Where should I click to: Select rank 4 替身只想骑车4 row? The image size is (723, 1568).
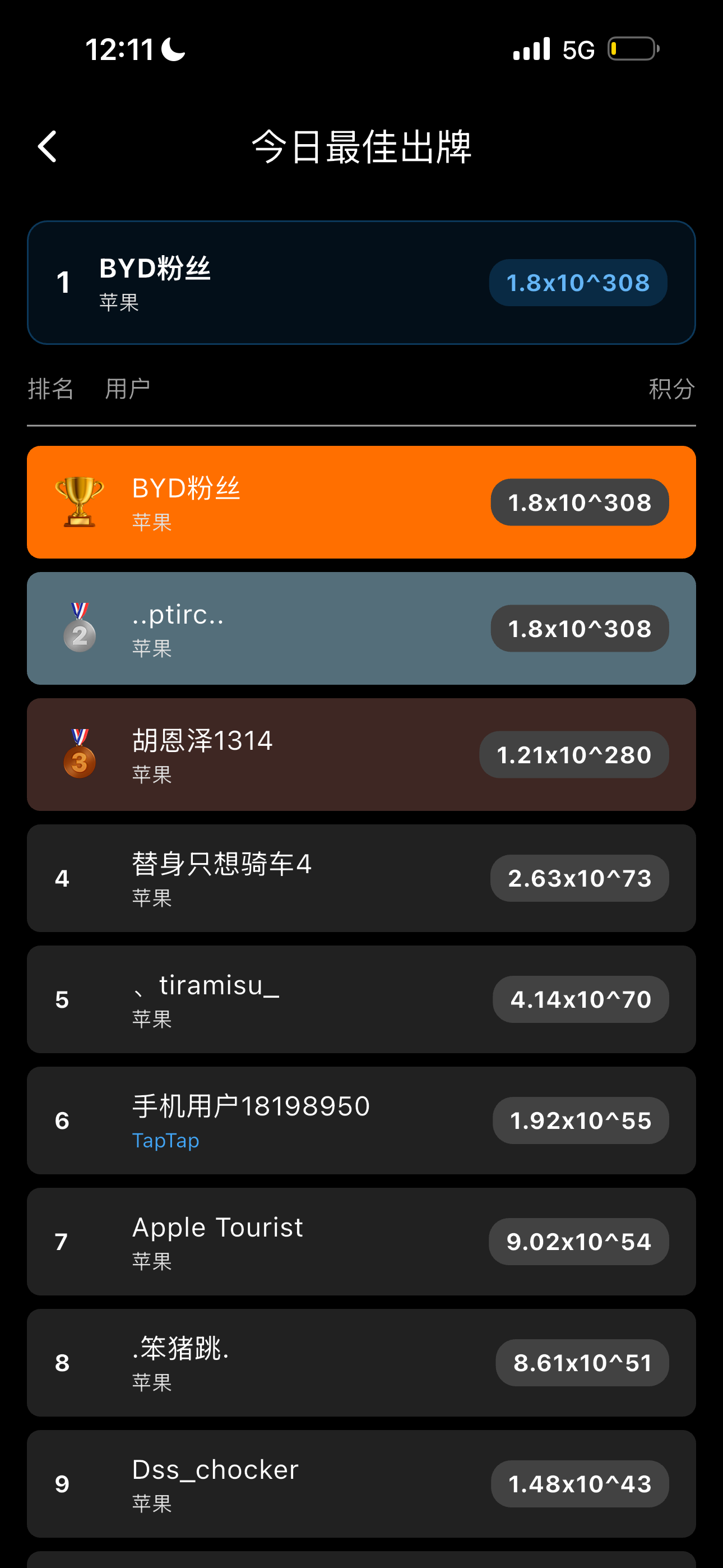tap(361, 878)
